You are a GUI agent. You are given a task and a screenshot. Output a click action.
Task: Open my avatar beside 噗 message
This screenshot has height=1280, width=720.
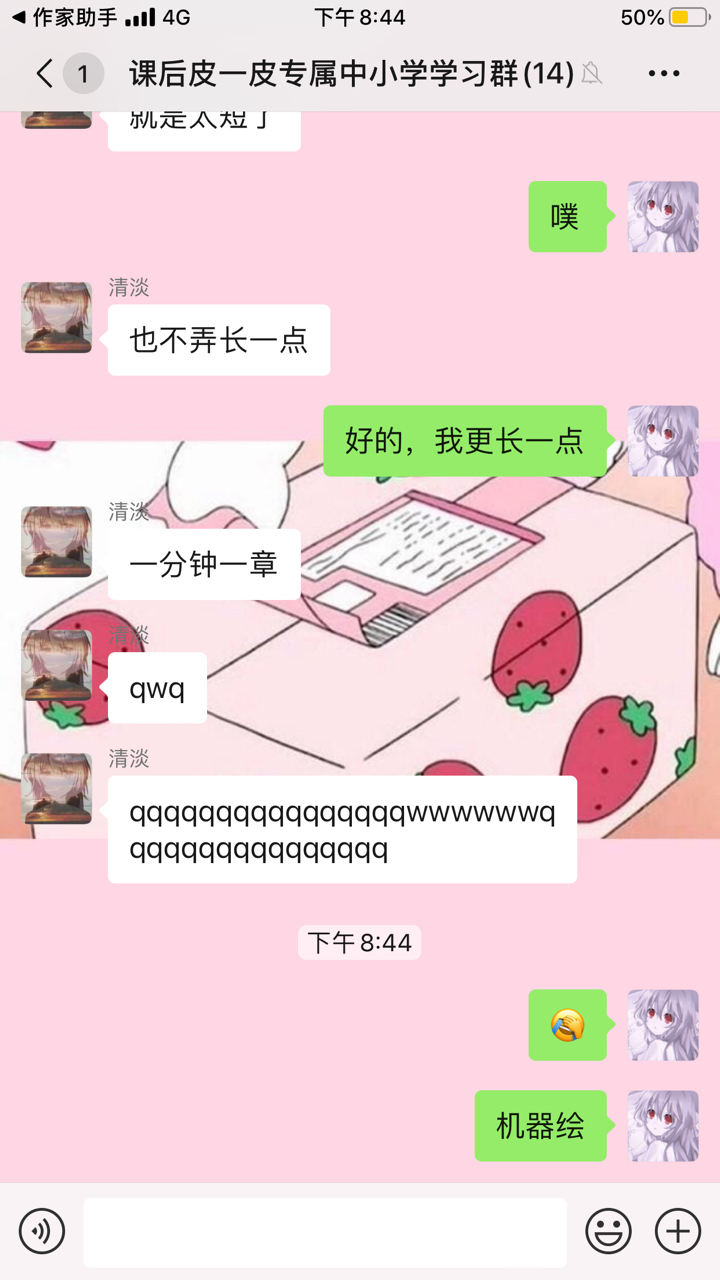pos(663,217)
